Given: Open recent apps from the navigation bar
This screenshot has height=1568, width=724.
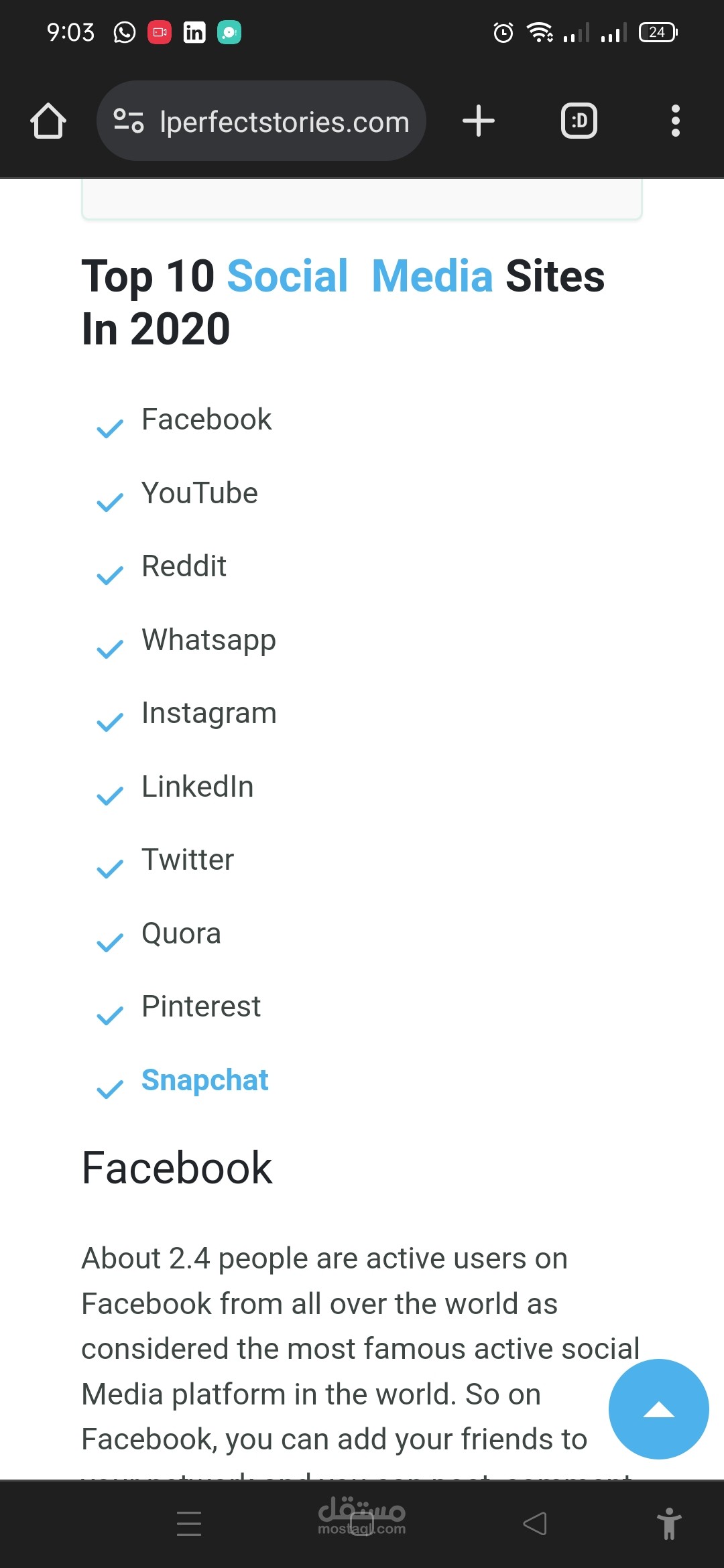Looking at the screenshot, I should [189, 1523].
